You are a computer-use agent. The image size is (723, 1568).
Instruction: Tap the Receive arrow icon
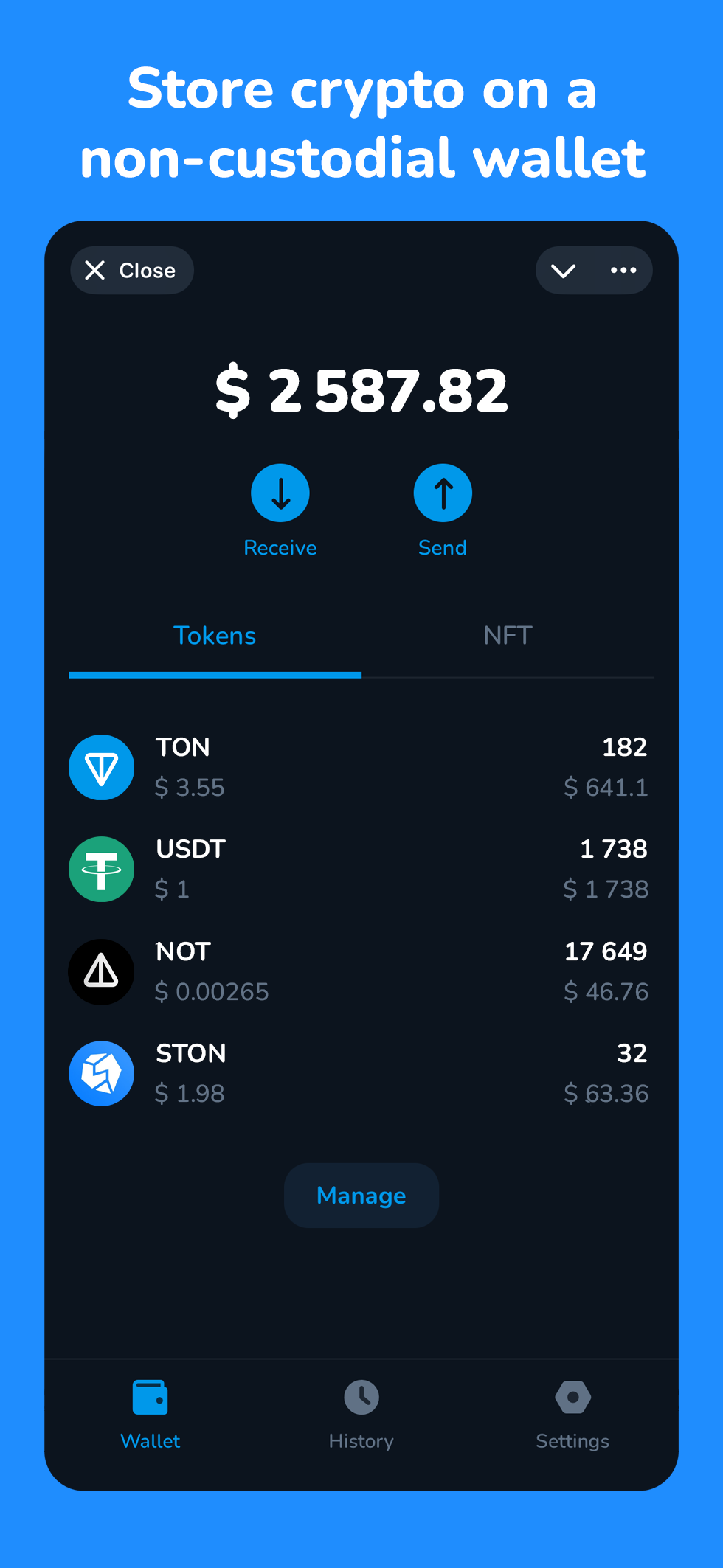[x=280, y=491]
